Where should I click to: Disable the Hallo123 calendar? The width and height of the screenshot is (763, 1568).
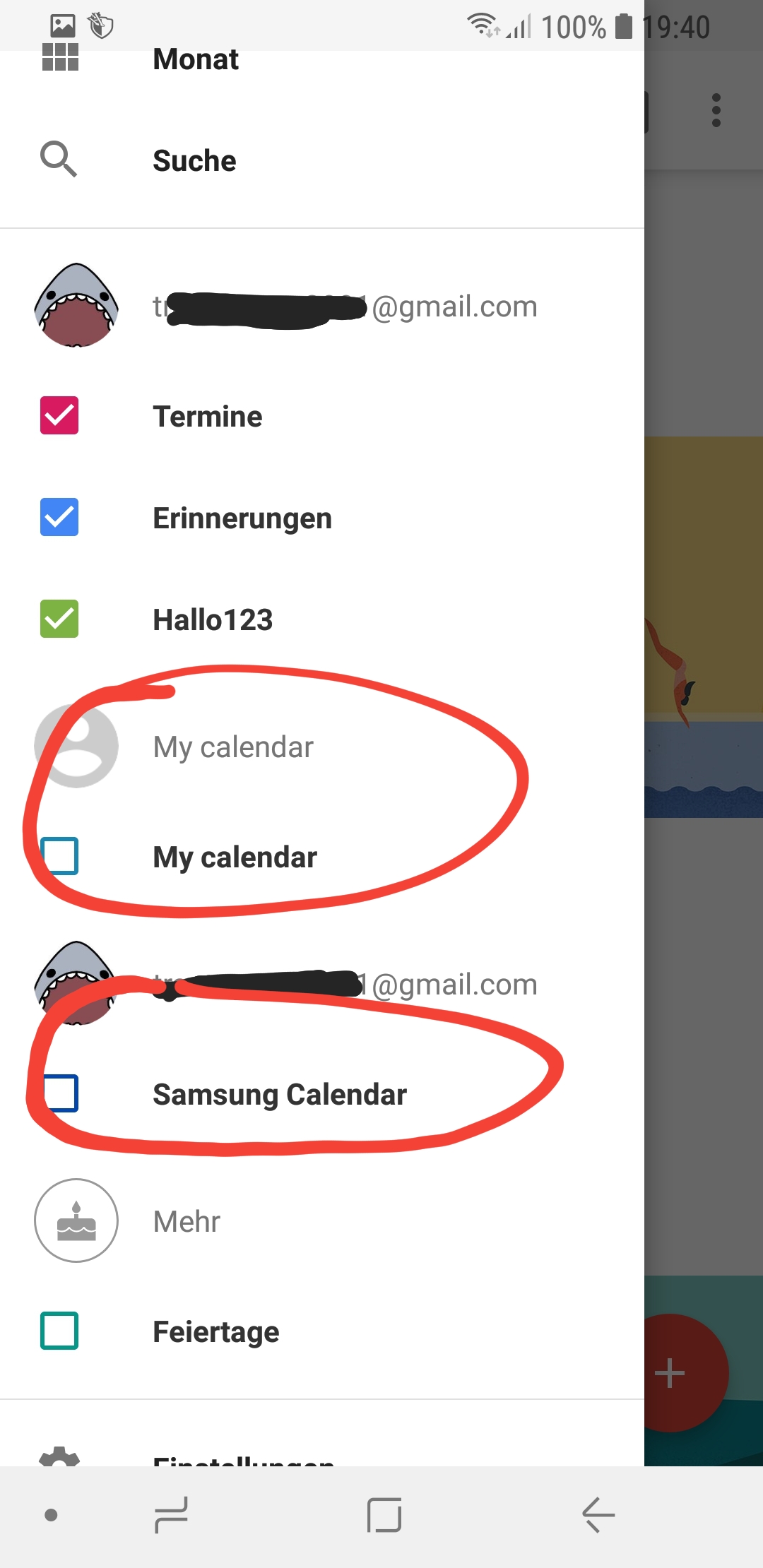point(59,619)
